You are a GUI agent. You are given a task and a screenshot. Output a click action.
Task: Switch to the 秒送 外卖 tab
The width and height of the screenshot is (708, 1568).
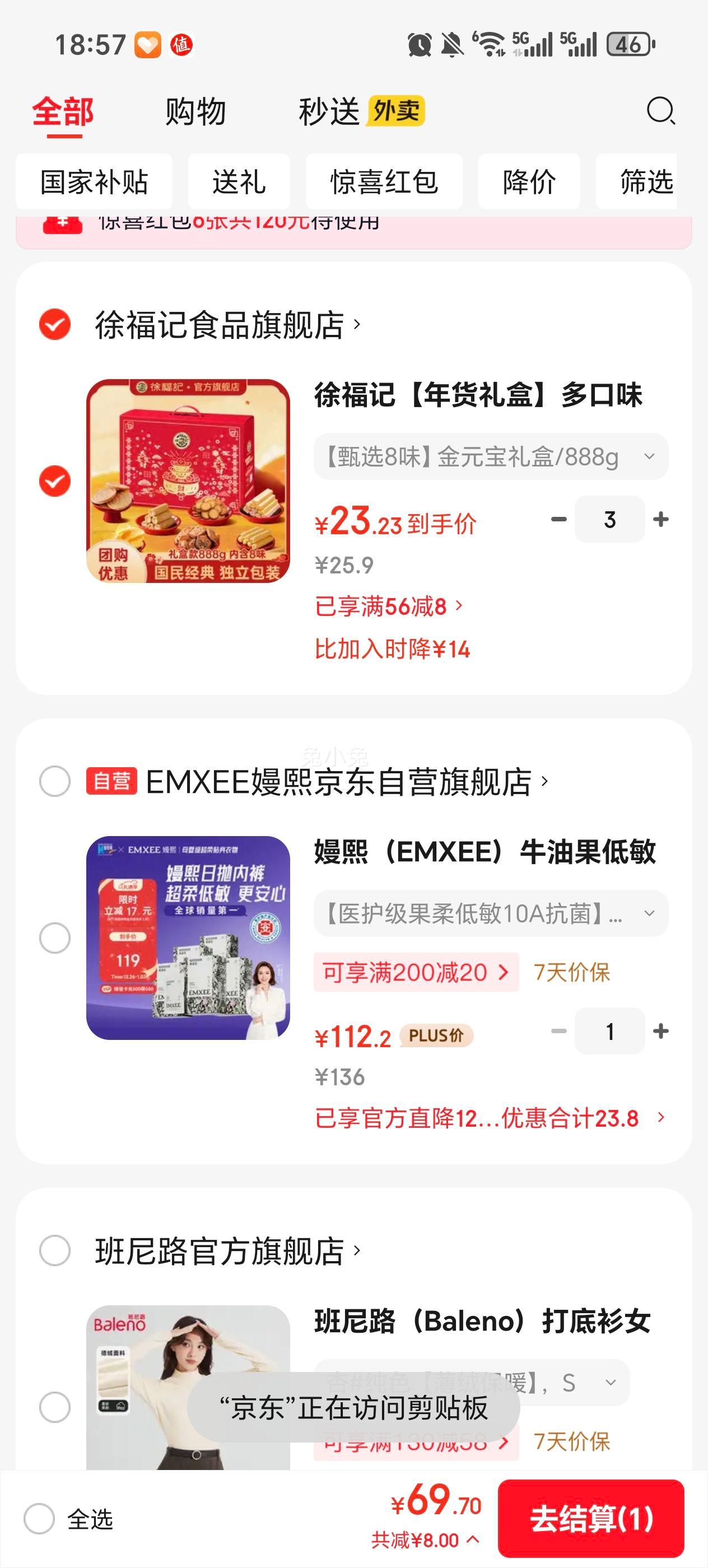[361, 112]
